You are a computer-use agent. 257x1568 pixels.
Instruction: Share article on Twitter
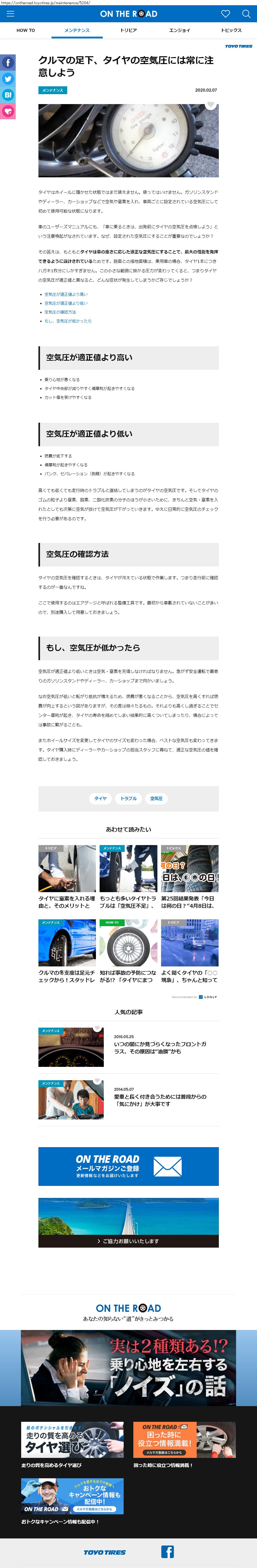click(8, 78)
